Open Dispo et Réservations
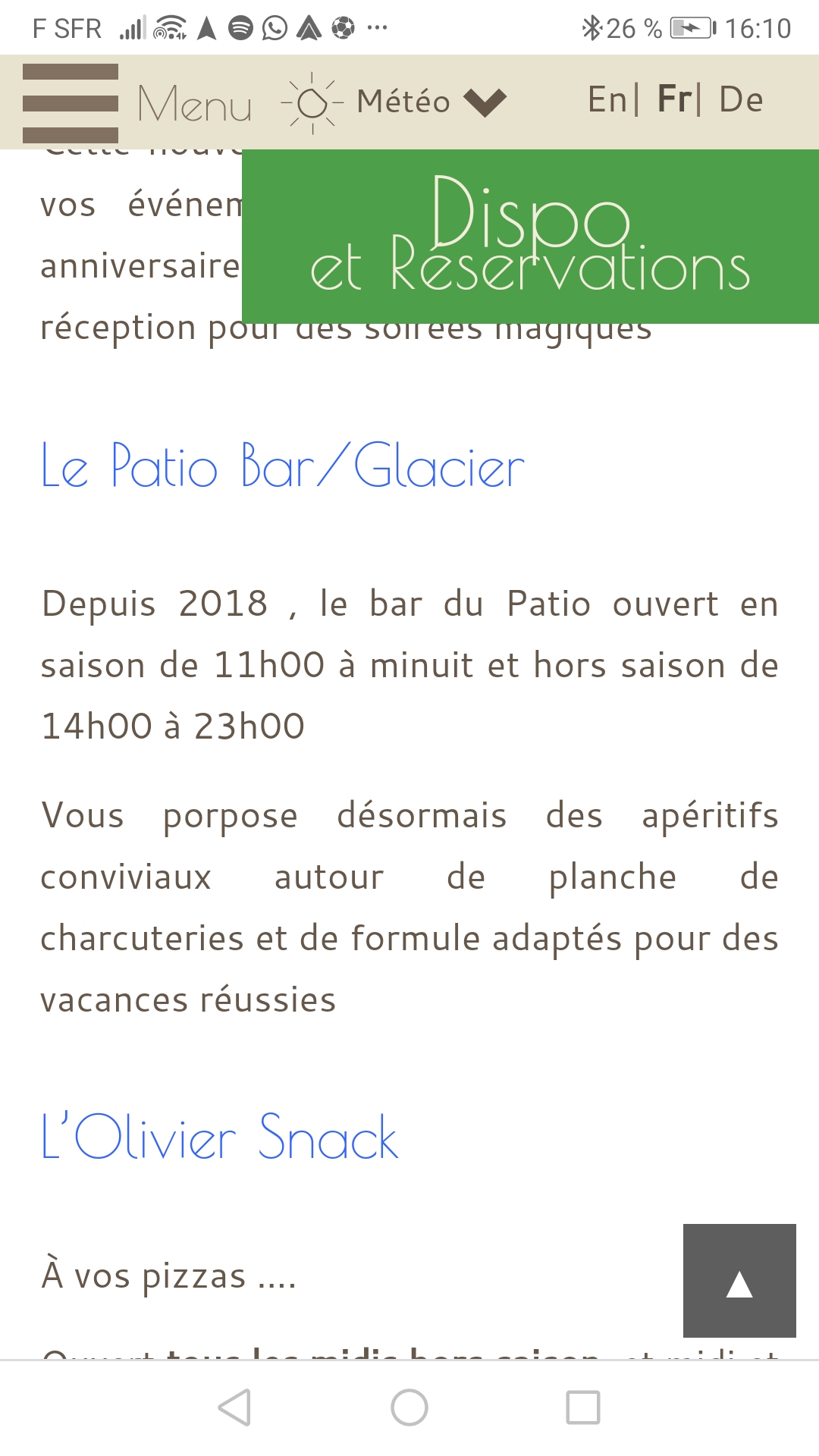This screenshot has height=1456, width=819. [x=530, y=237]
